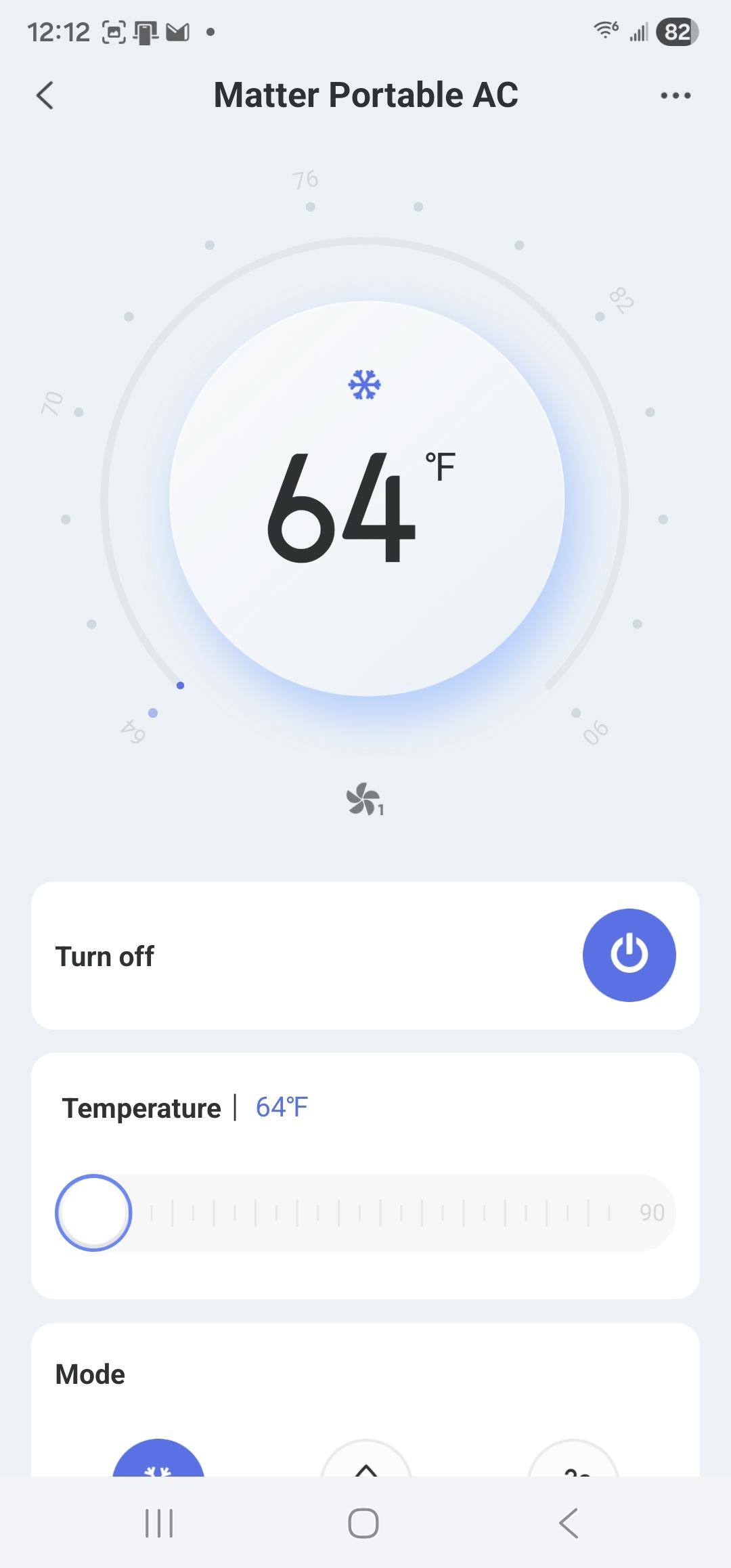Go back from Matter Portable AC
The width and height of the screenshot is (731, 1568).
click(x=45, y=95)
